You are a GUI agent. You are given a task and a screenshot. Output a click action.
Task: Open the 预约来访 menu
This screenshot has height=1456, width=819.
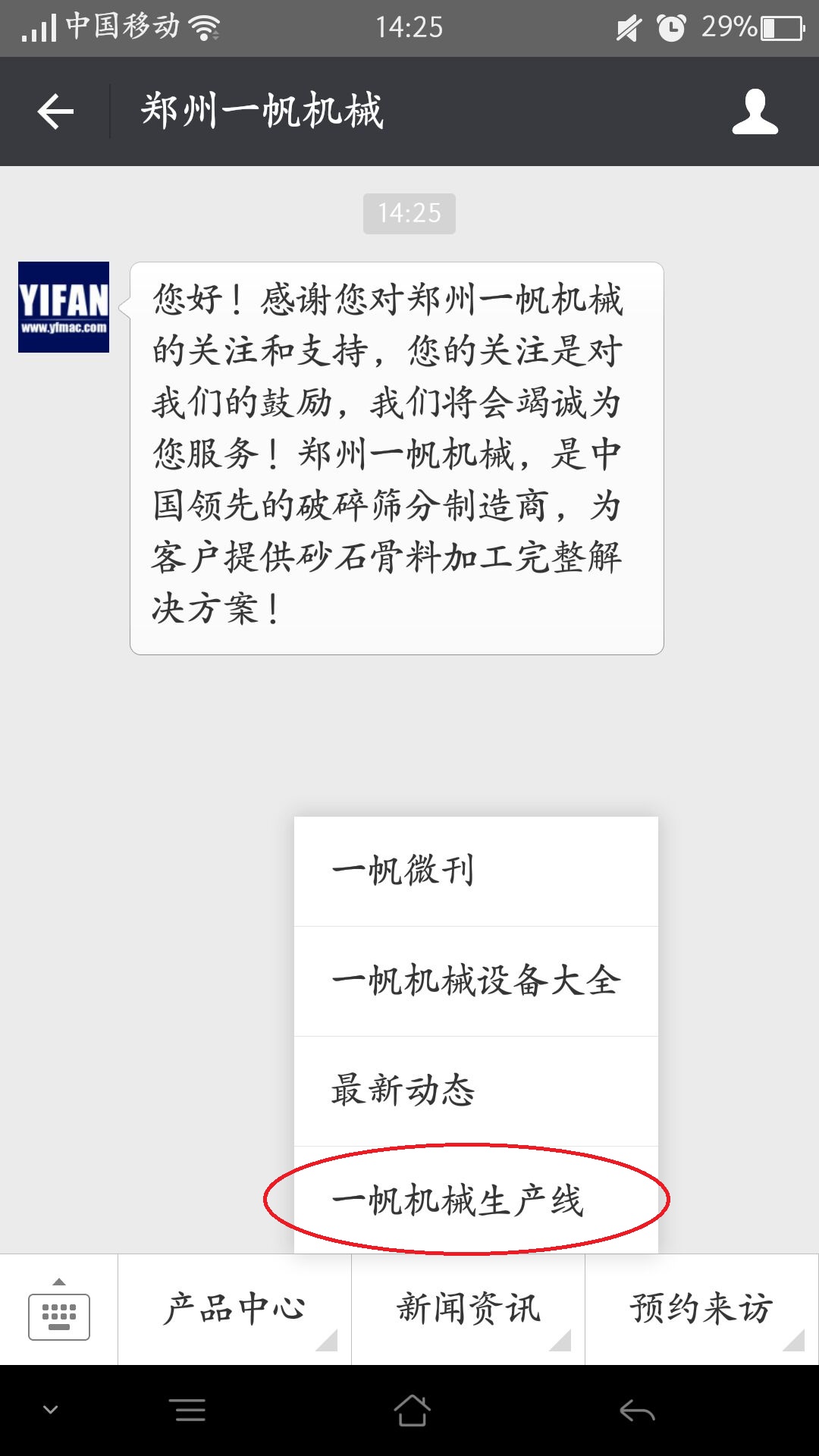[x=701, y=1310]
